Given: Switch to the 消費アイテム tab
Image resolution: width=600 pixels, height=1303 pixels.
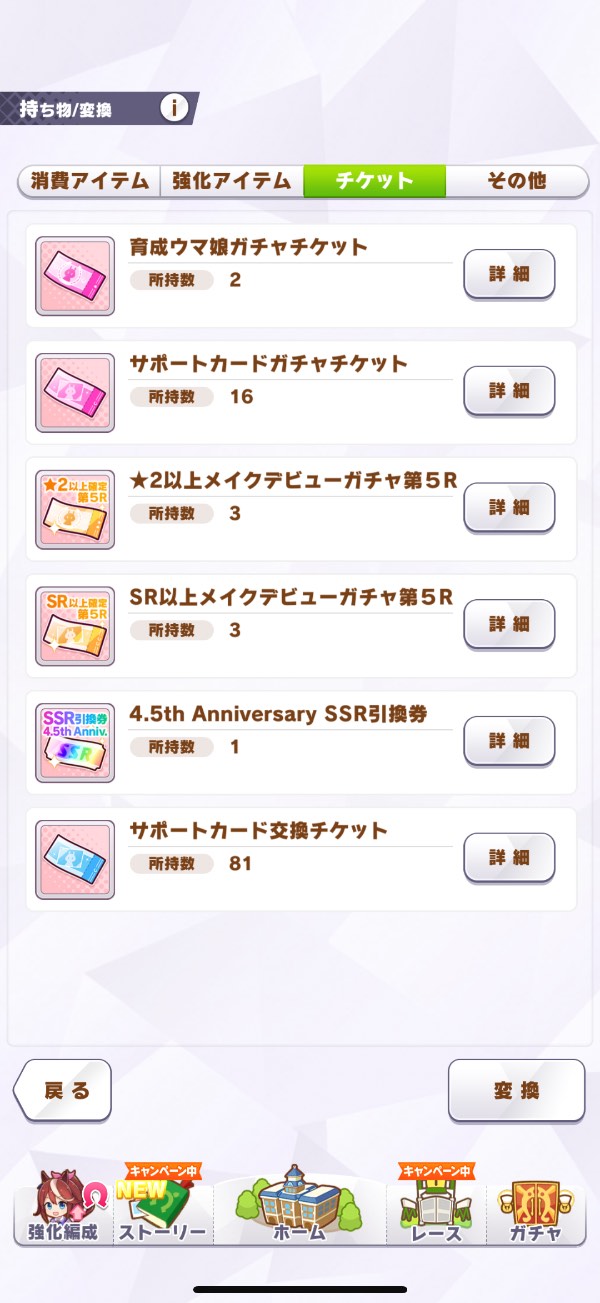Looking at the screenshot, I should pos(88,181).
